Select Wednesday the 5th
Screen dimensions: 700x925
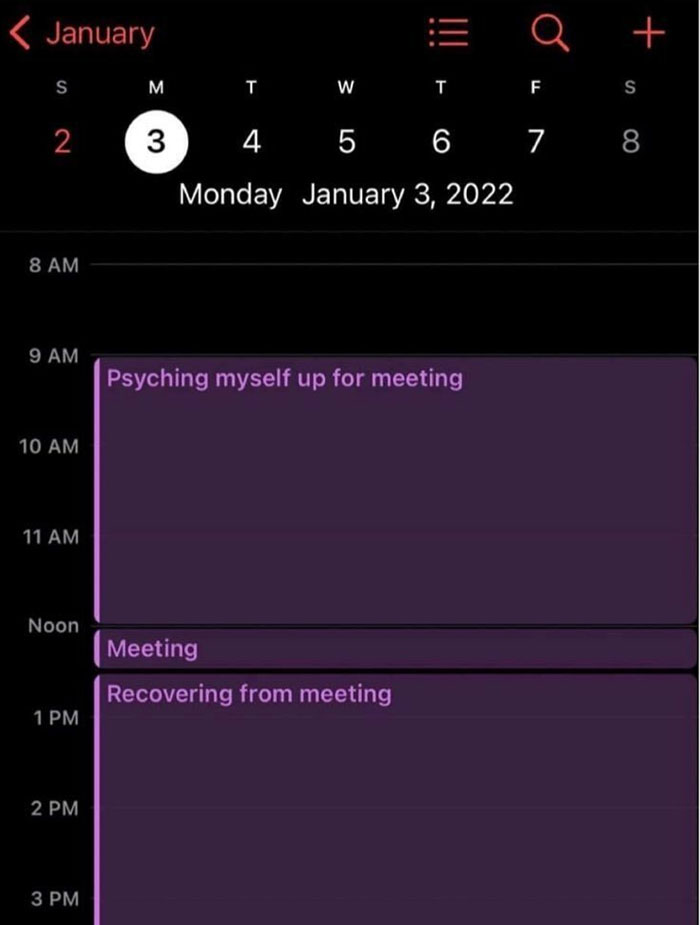tap(346, 142)
